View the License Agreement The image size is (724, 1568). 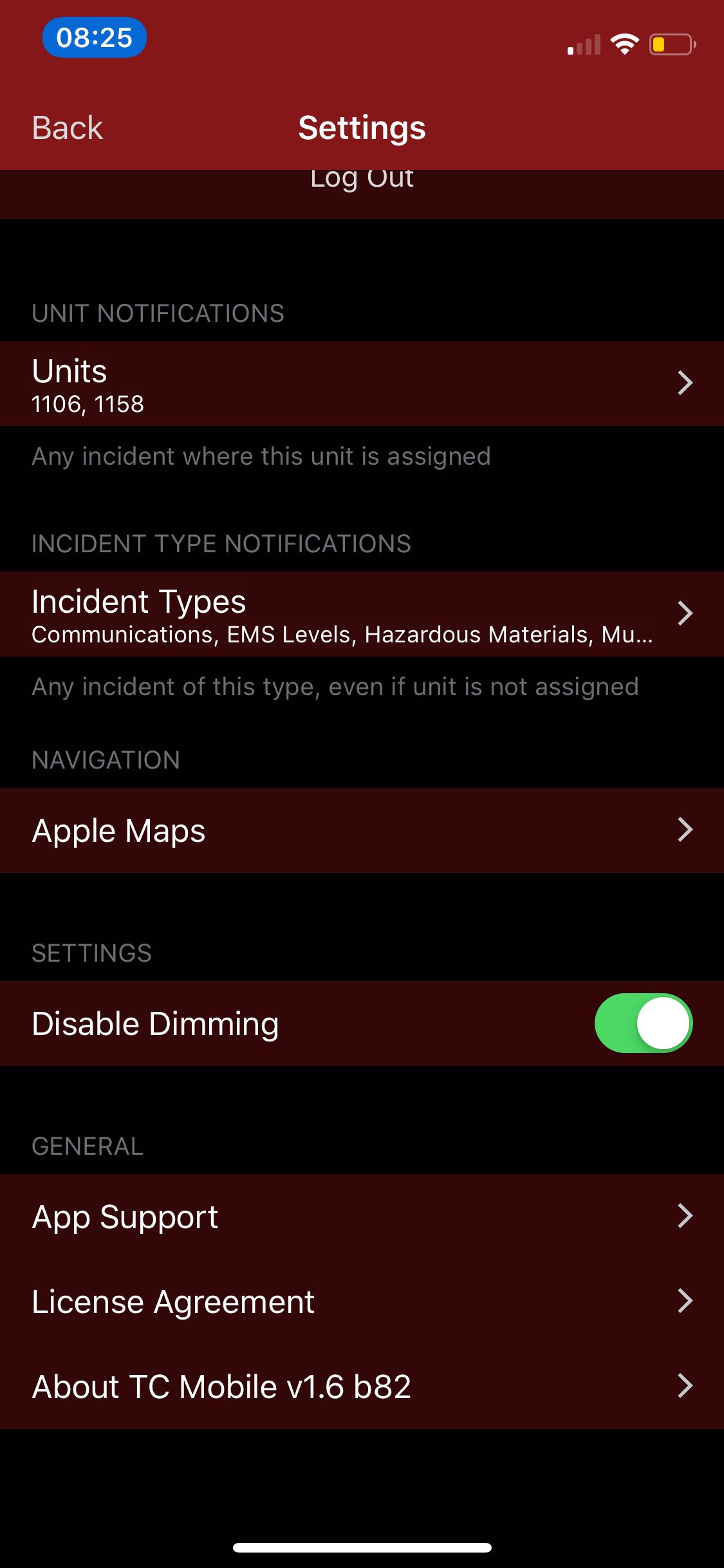[362, 1302]
